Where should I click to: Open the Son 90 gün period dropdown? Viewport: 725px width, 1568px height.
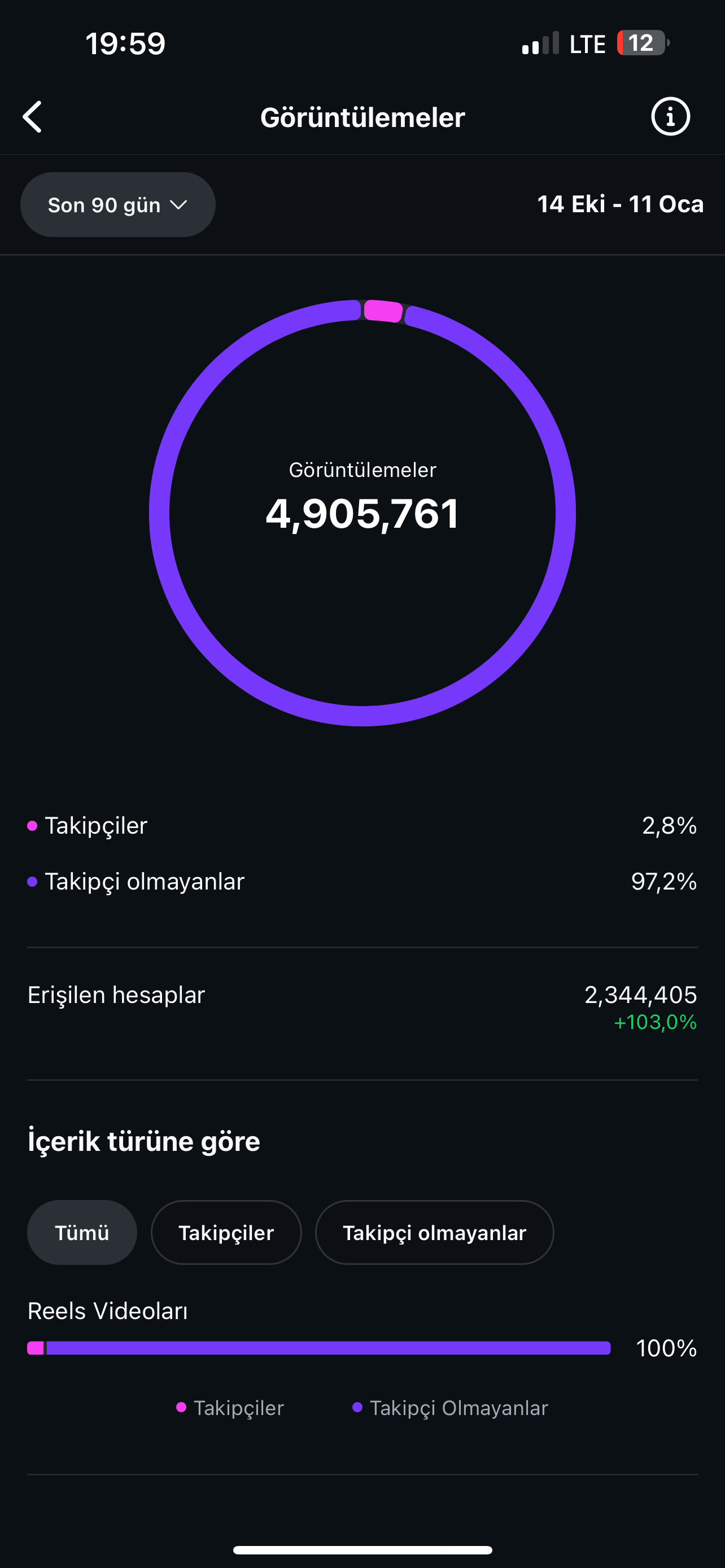pyautogui.click(x=118, y=204)
